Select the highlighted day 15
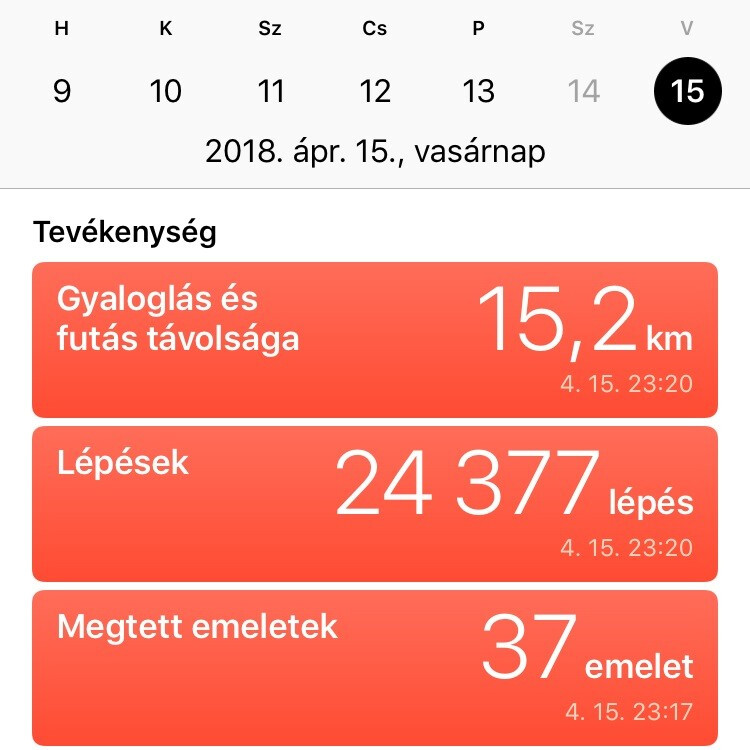 click(x=687, y=91)
